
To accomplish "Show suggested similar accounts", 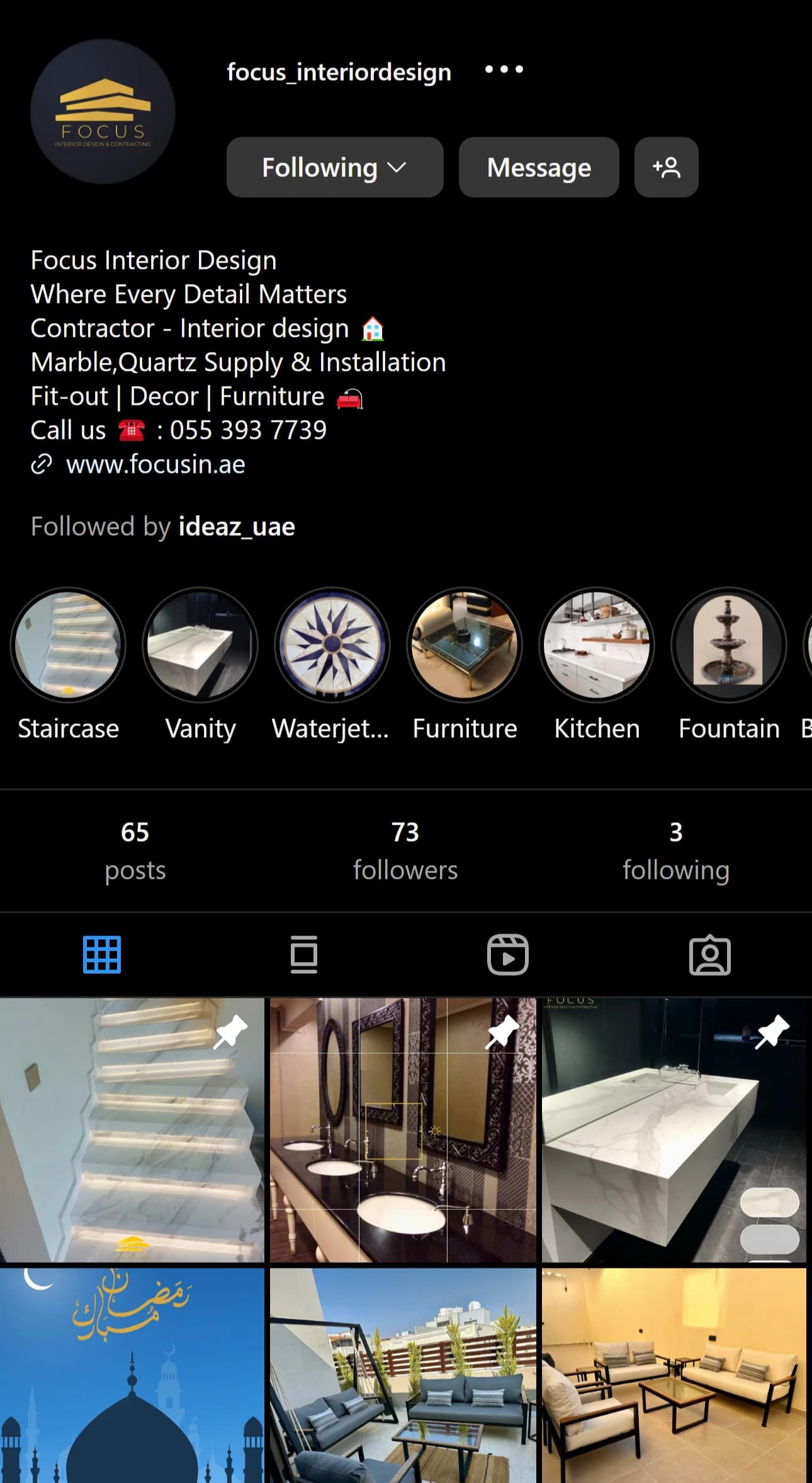I will pos(666,167).
